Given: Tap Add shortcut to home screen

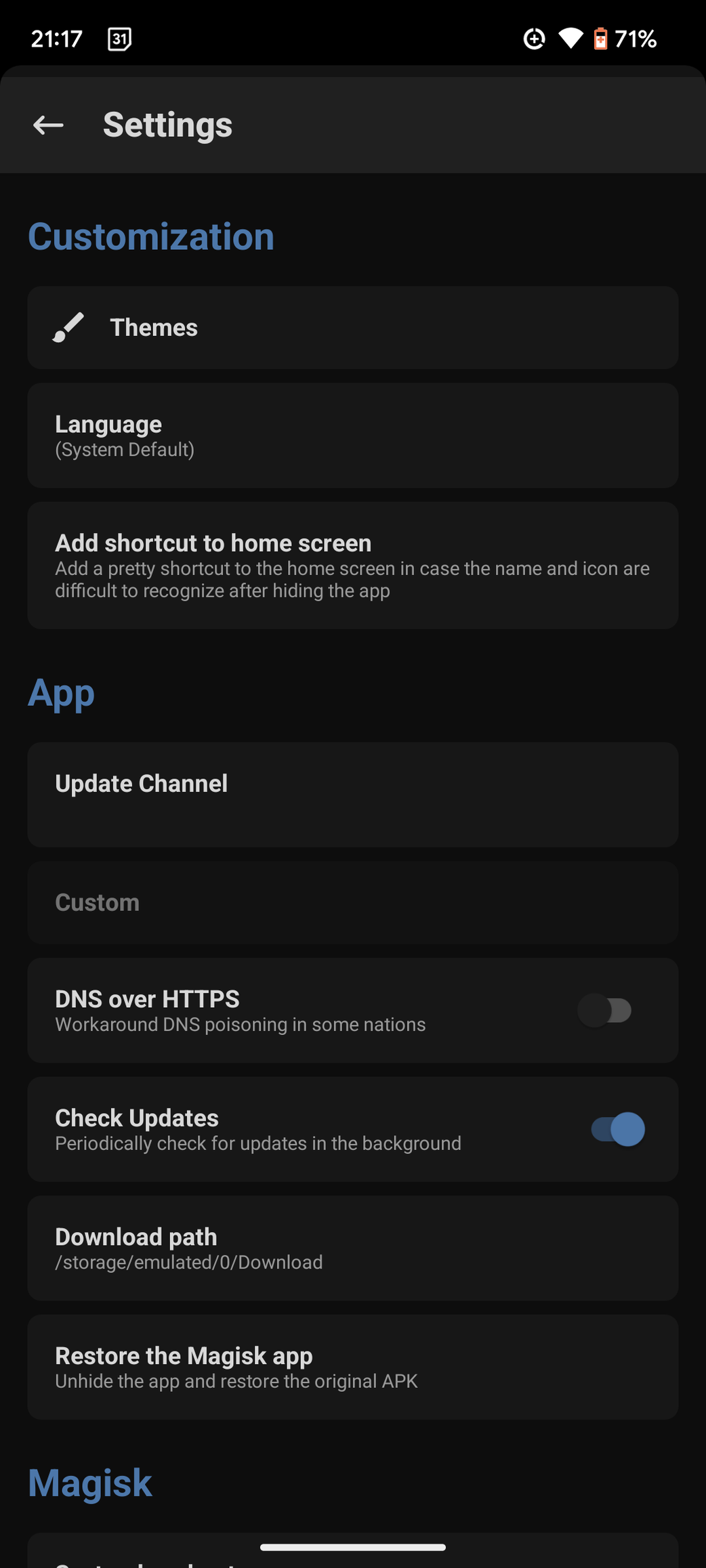Looking at the screenshot, I should pyautogui.click(x=352, y=566).
